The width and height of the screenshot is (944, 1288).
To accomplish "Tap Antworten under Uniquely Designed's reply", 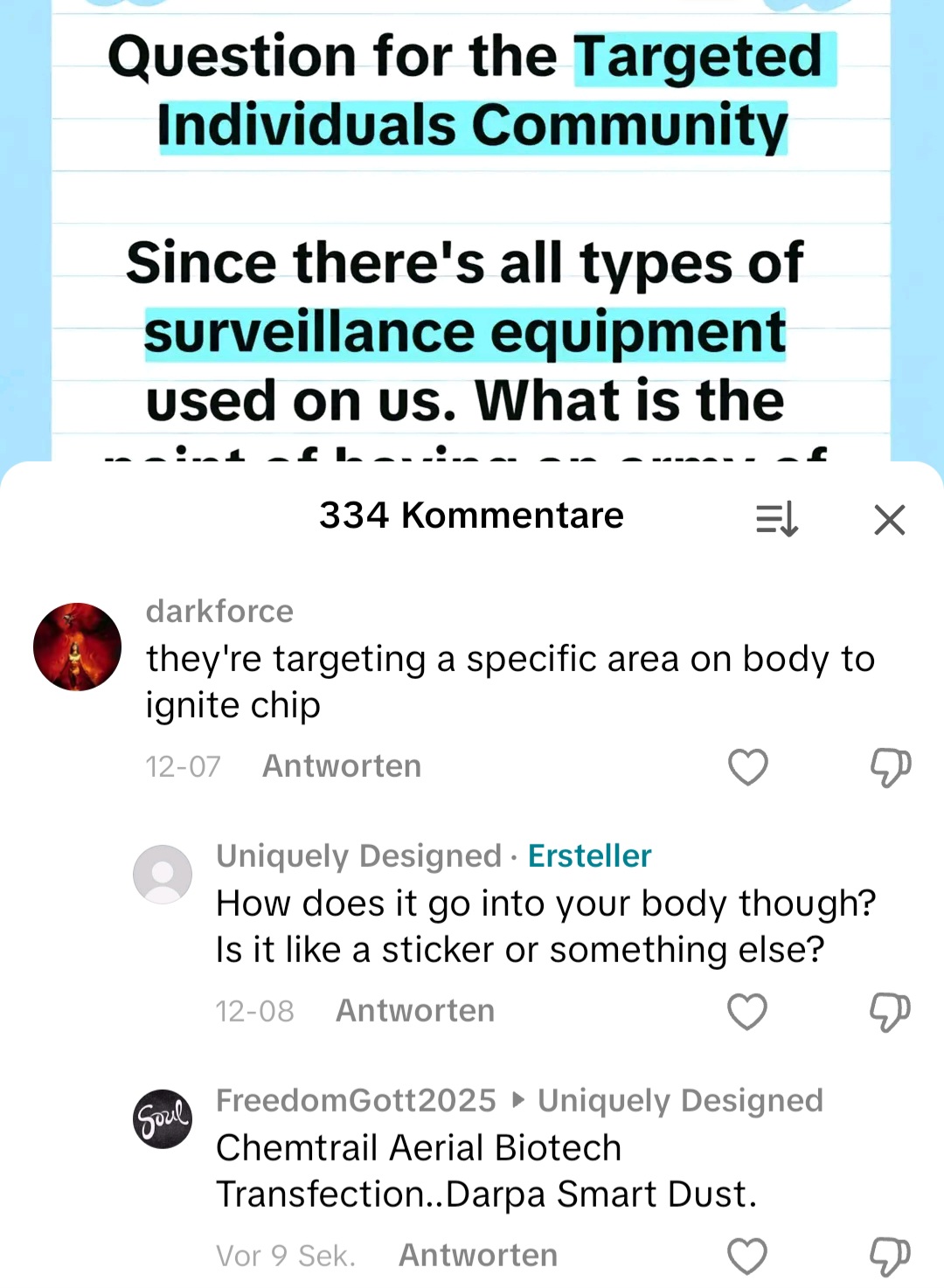I will coord(415,1011).
